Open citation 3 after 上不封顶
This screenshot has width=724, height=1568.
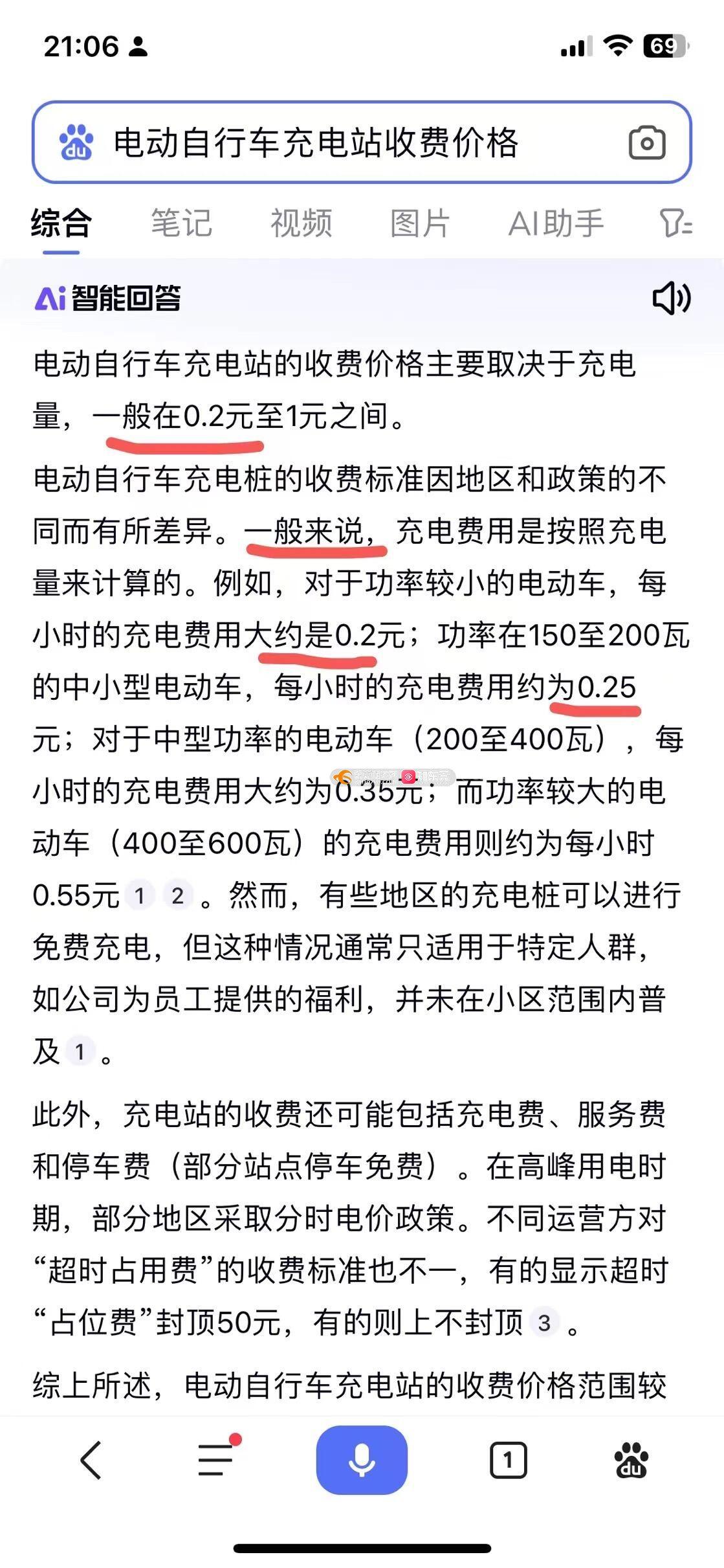pyautogui.click(x=544, y=1323)
